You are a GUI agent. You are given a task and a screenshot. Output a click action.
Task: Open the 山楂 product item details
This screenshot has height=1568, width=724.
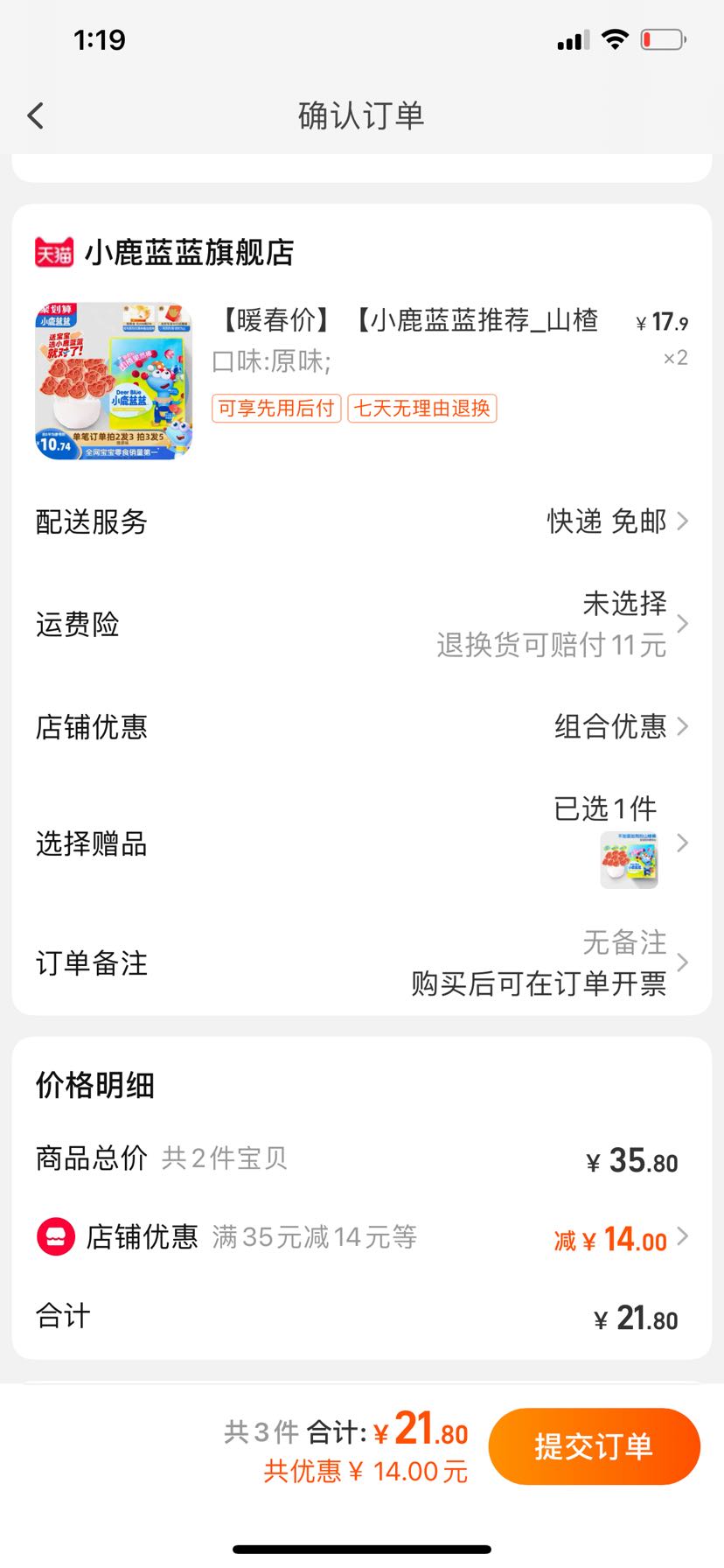(x=362, y=381)
